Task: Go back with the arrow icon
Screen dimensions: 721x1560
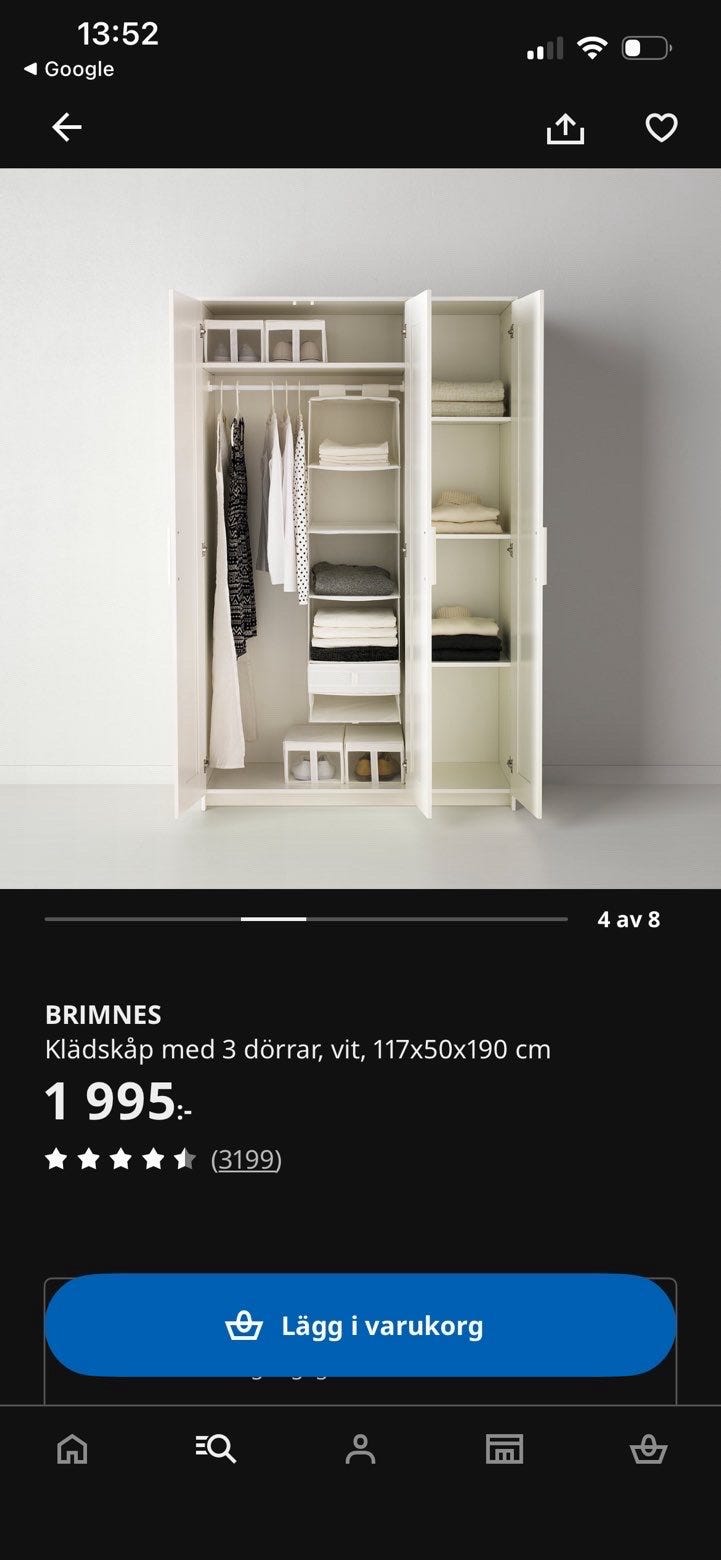Action: click(66, 127)
